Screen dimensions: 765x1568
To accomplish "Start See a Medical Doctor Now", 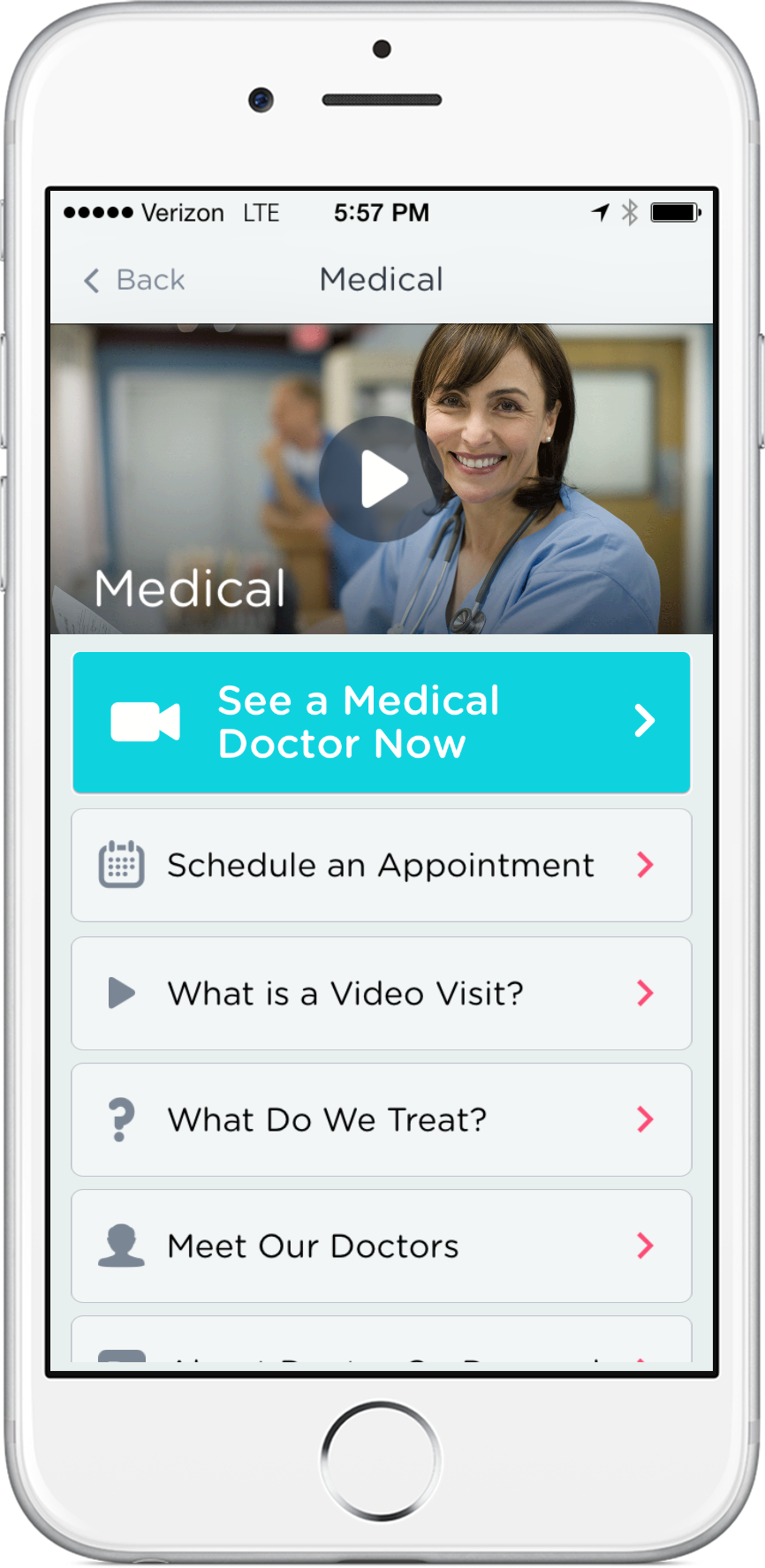I will [382, 723].
